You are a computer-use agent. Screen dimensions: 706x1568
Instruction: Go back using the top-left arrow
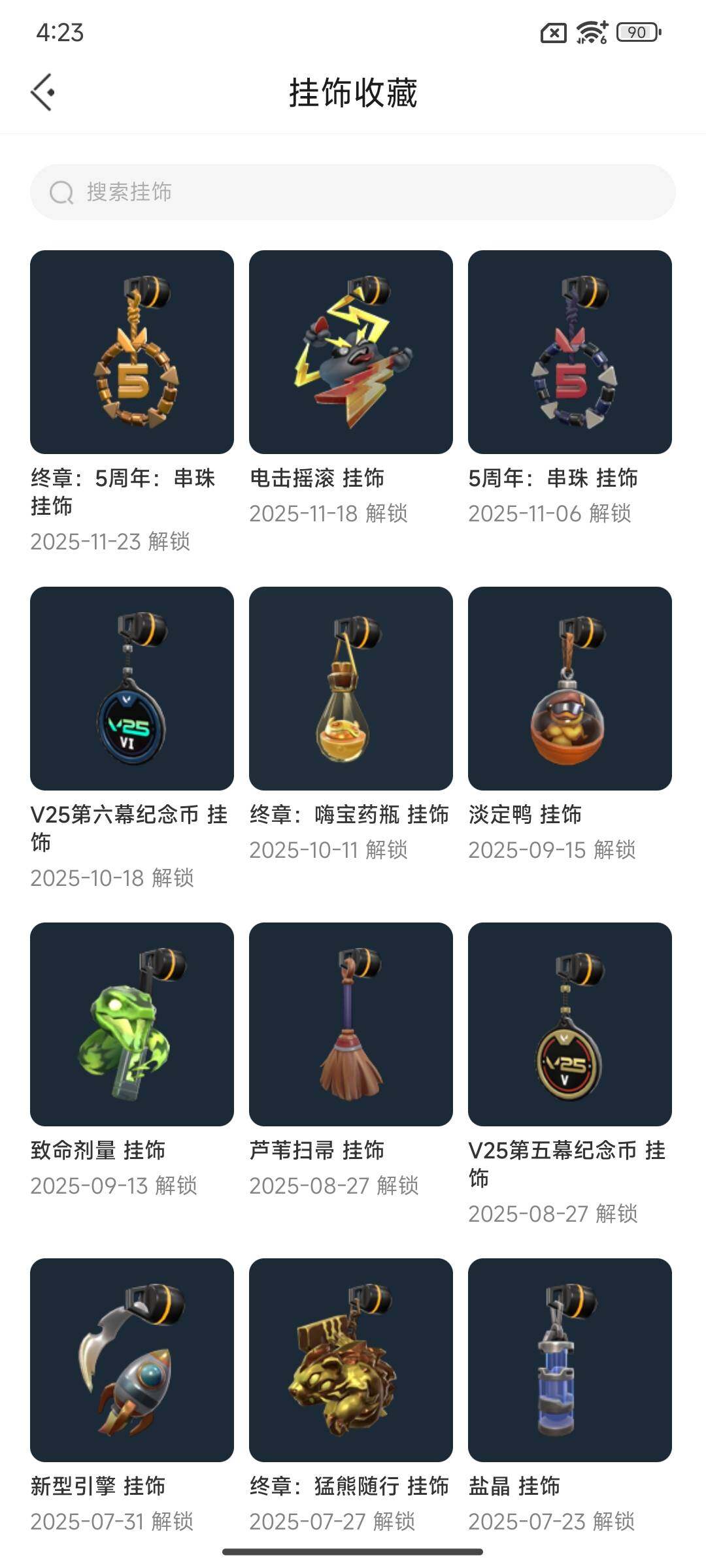pyautogui.click(x=43, y=92)
